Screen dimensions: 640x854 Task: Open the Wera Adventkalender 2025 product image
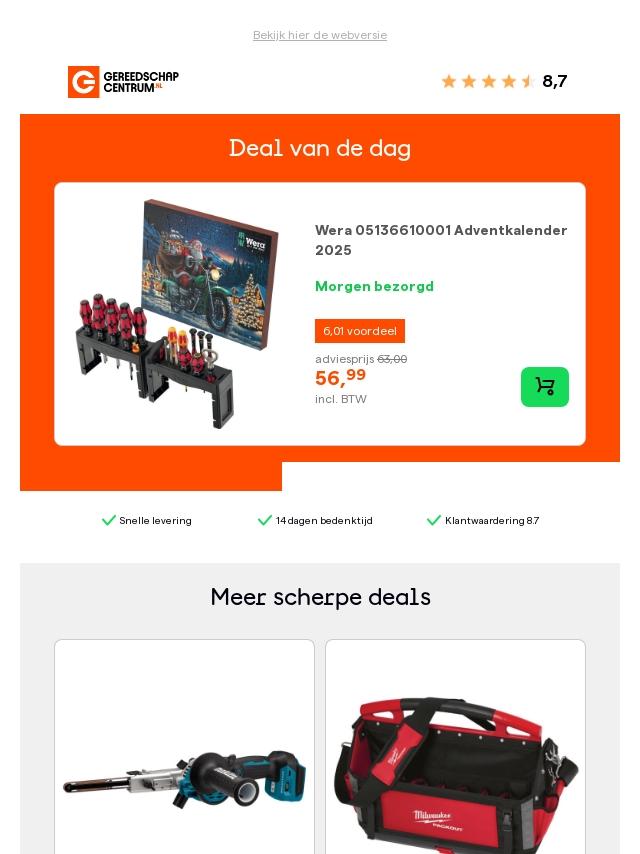click(179, 314)
